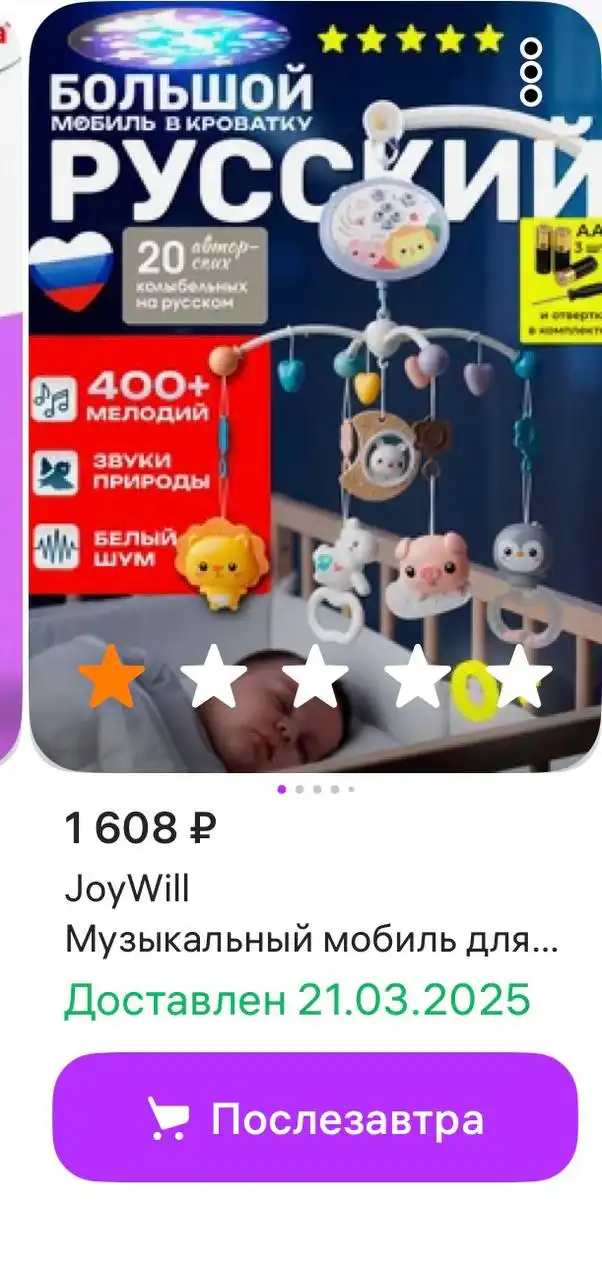The width and height of the screenshot is (602, 1280).
Task: Add to cart with Послезавтра button
Action: point(315,1118)
